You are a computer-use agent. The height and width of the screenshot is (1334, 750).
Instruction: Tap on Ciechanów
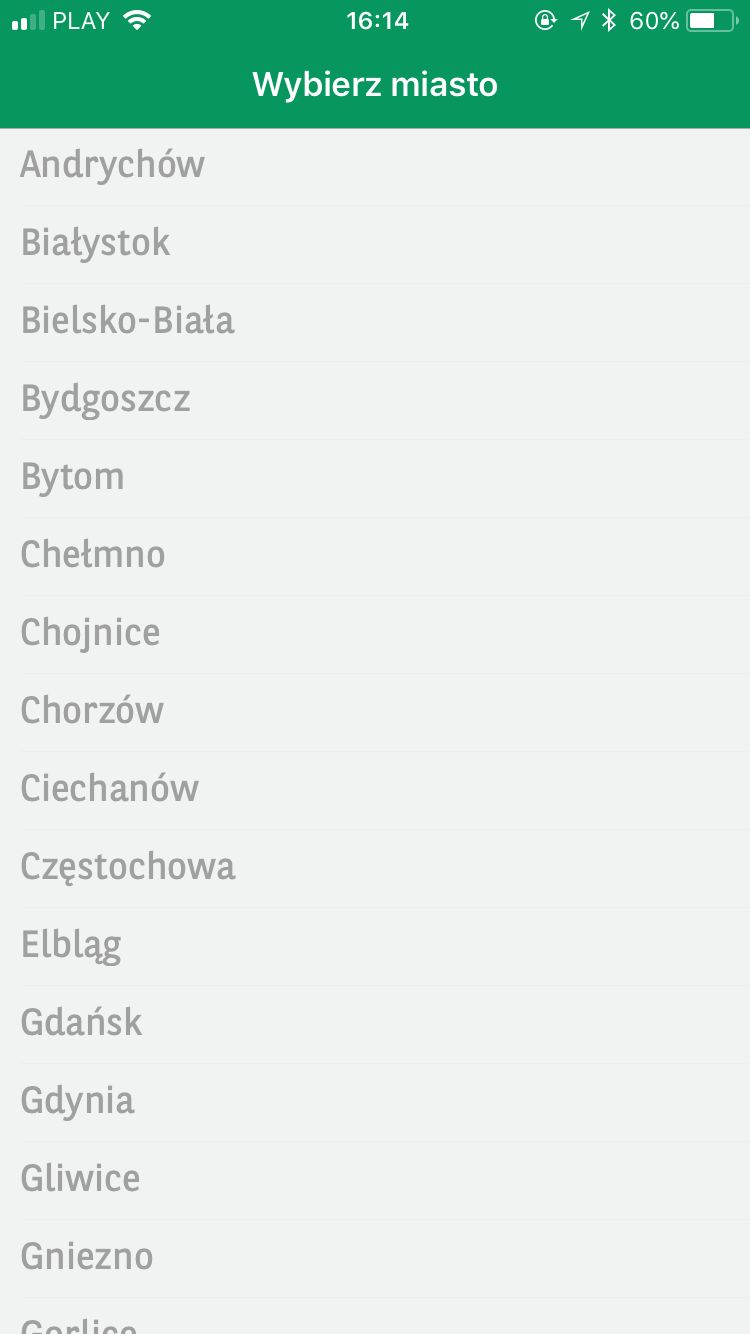pyautogui.click(x=375, y=791)
